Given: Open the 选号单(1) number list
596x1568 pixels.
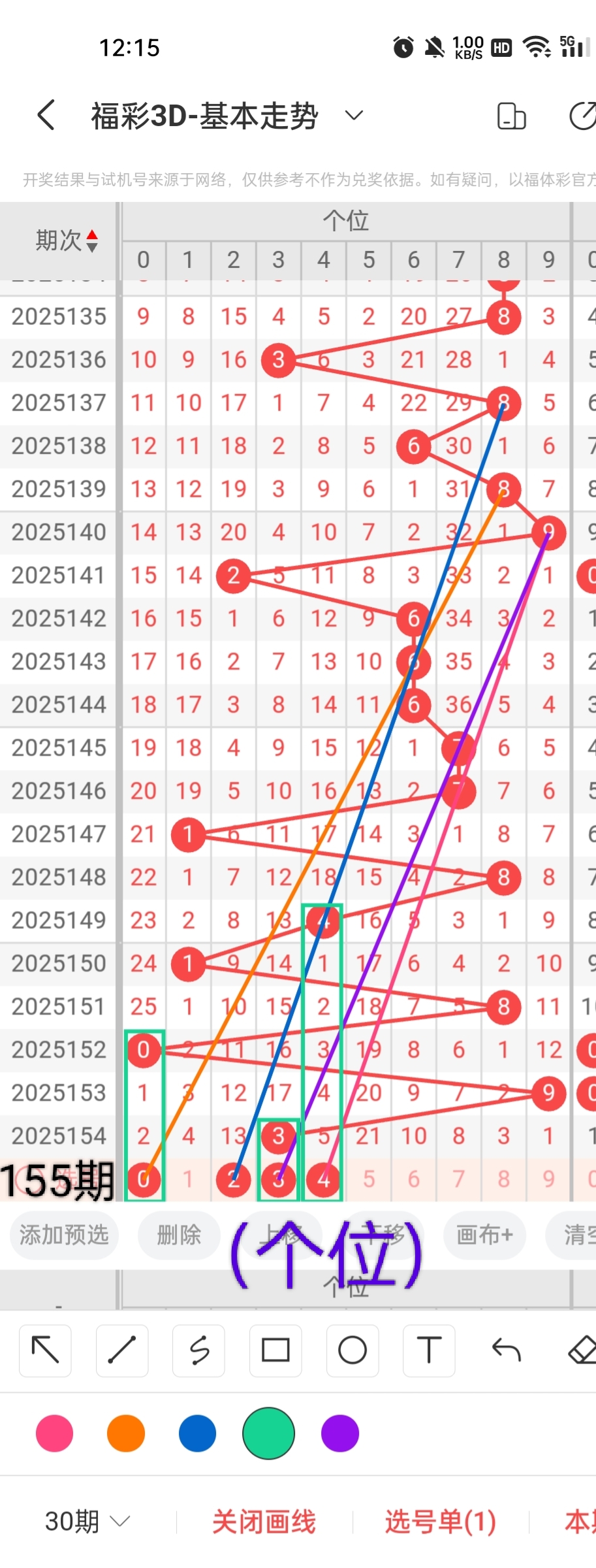Looking at the screenshot, I should point(440,1522).
